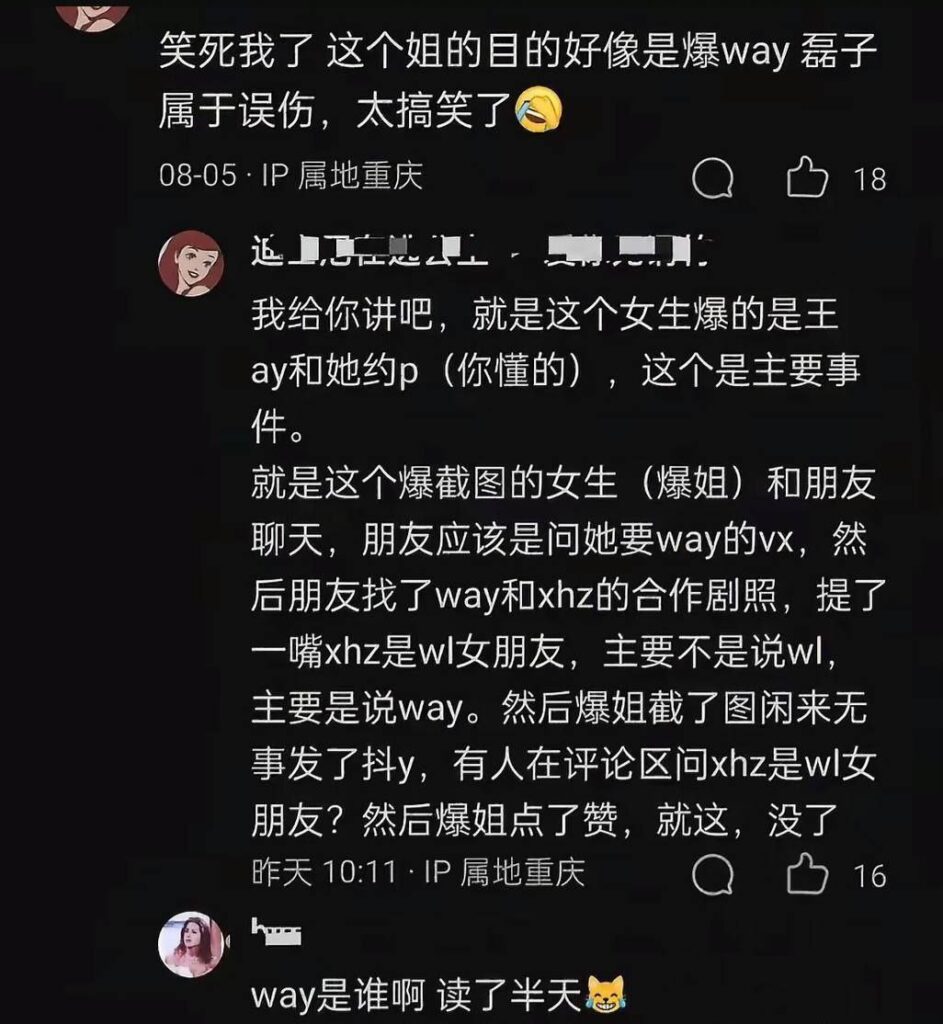Open the avatar of the way是谁啊 commenter
This screenshot has height=1024, width=943.
(190, 944)
